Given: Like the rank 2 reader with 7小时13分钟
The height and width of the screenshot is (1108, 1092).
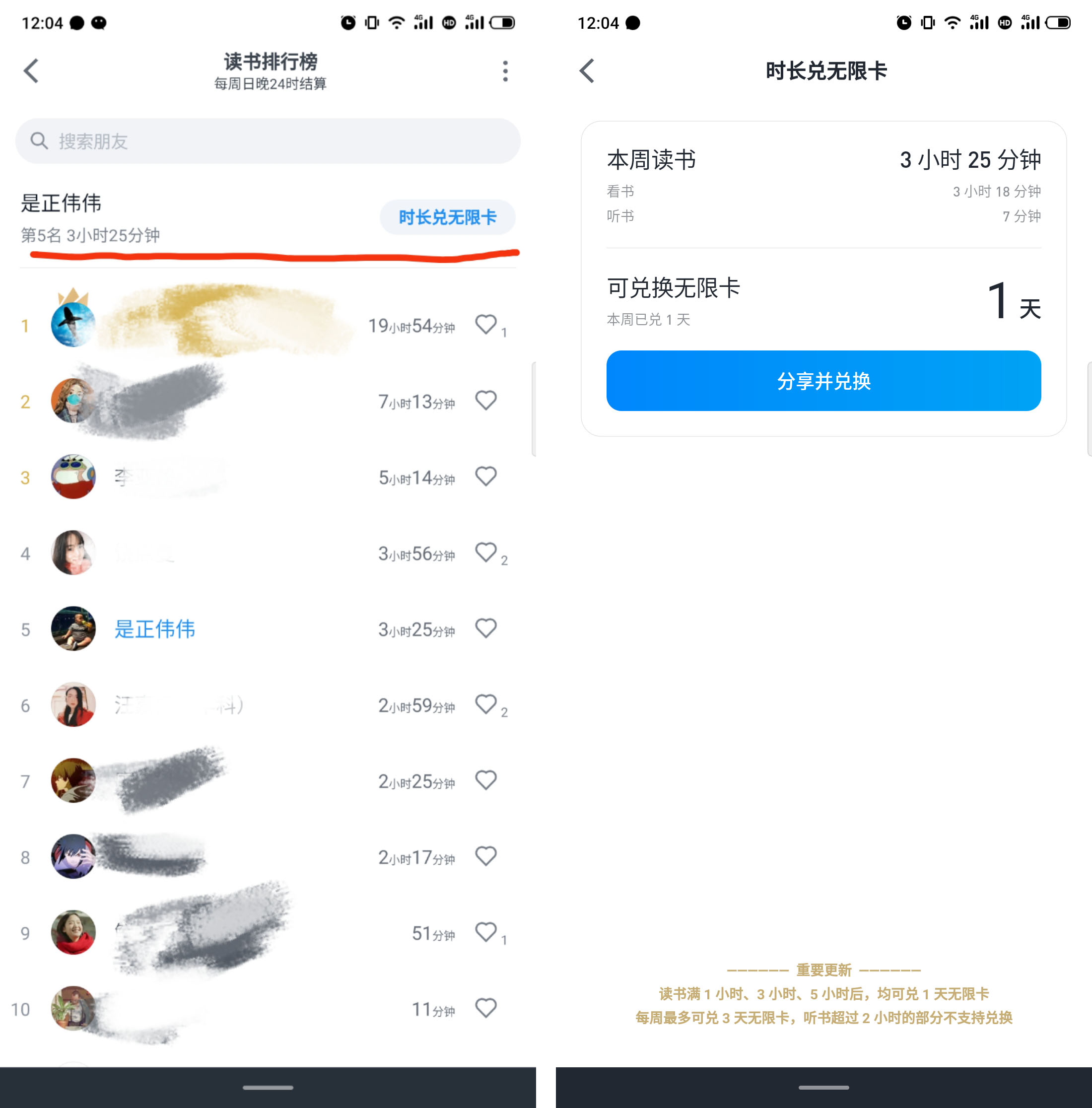Looking at the screenshot, I should coord(485,400).
